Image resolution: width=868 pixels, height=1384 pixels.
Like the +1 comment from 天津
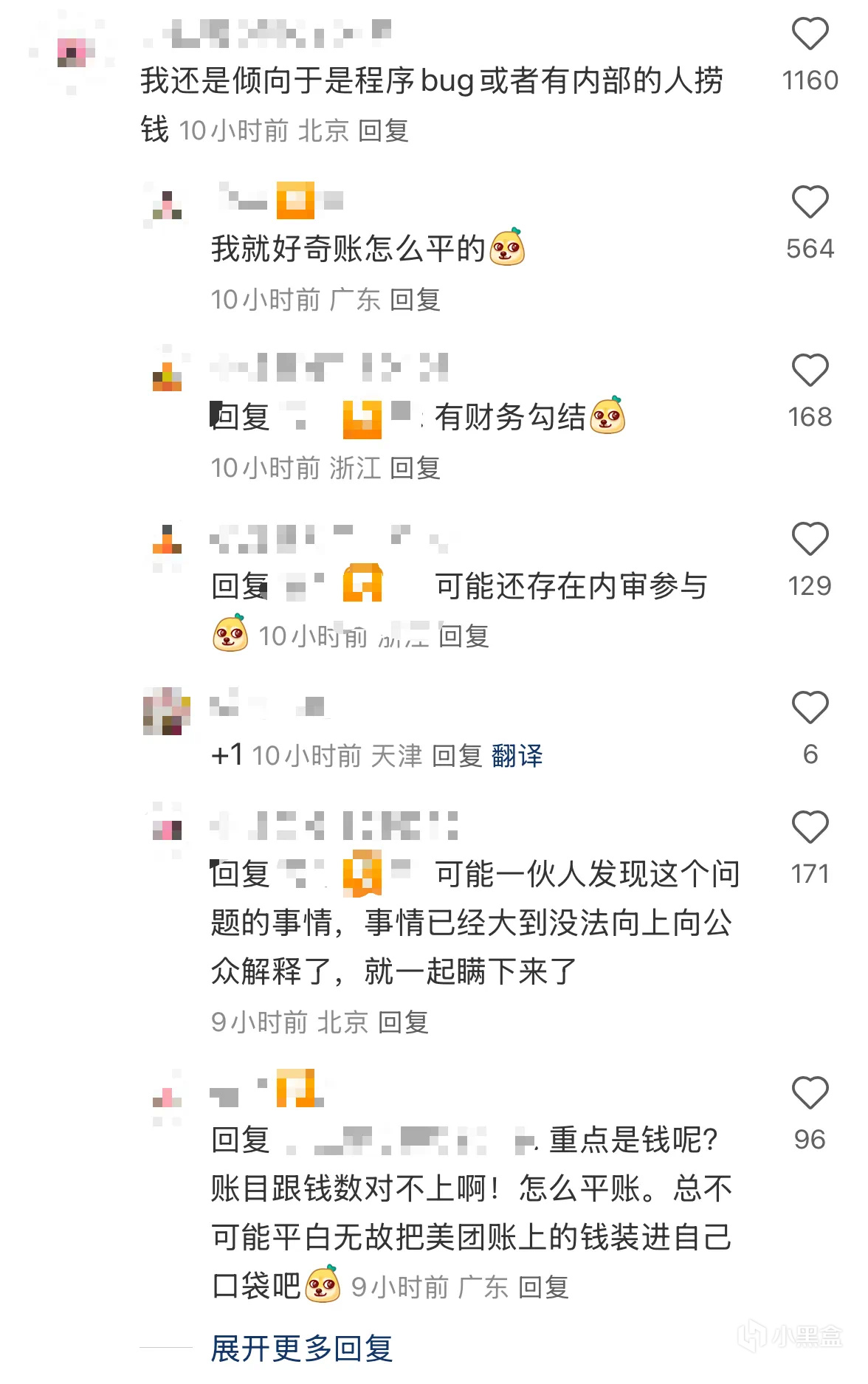click(810, 707)
